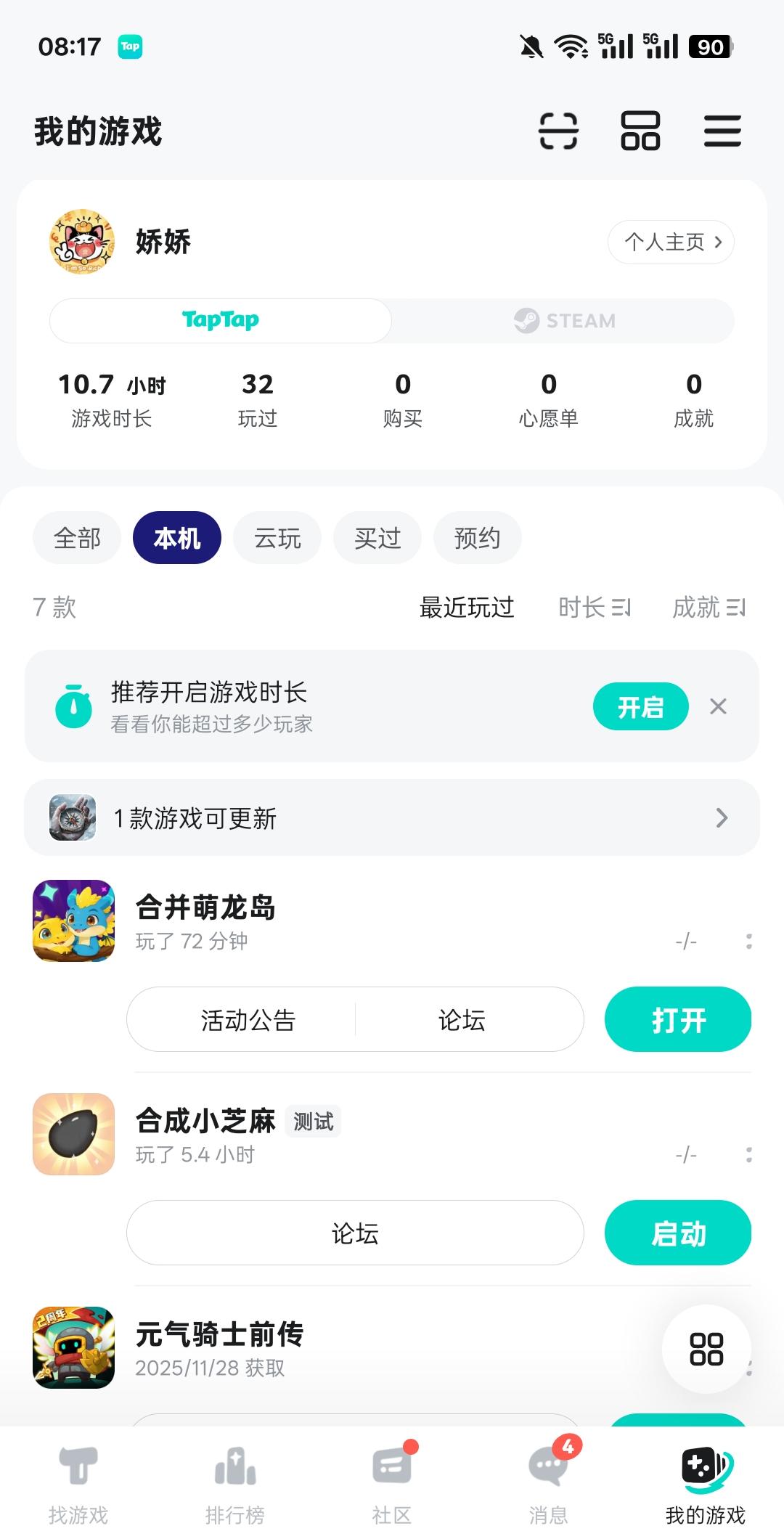Switch to the STEAM segment
This screenshot has width=784, height=1539.
coord(564,320)
